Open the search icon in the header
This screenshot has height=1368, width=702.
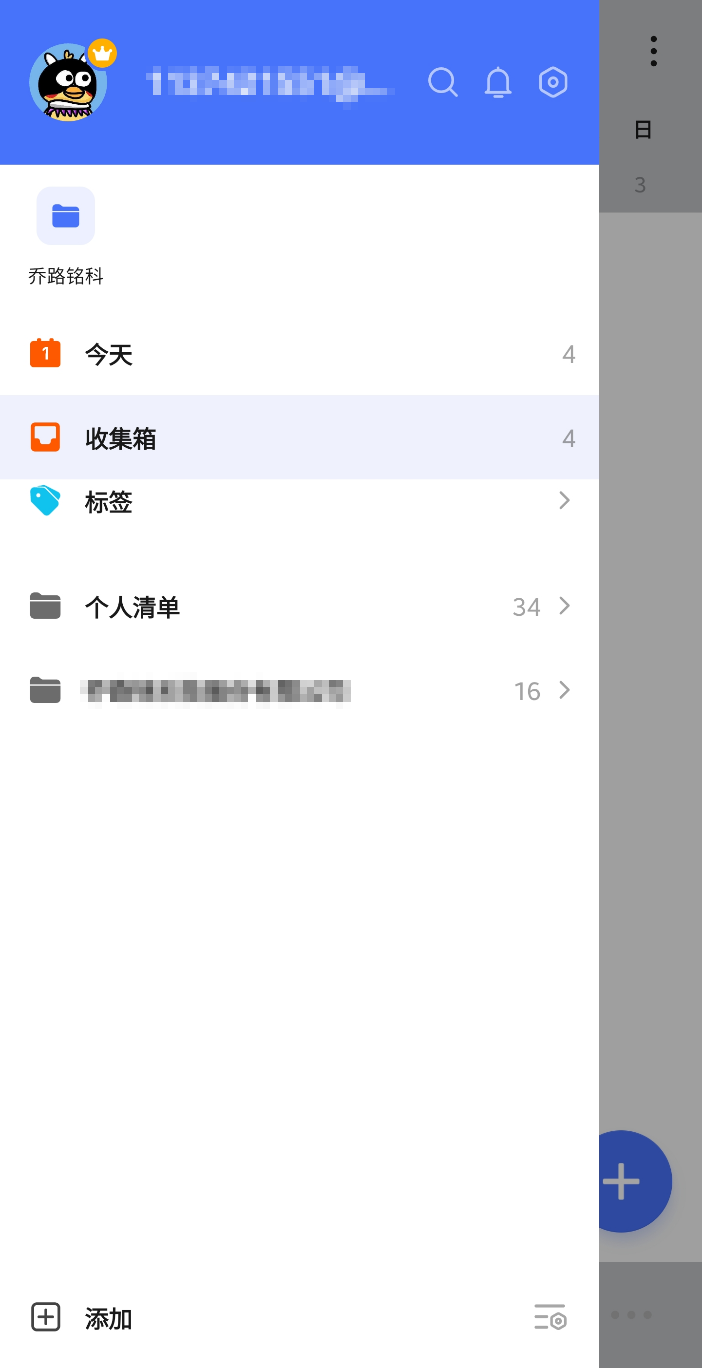[x=442, y=82]
